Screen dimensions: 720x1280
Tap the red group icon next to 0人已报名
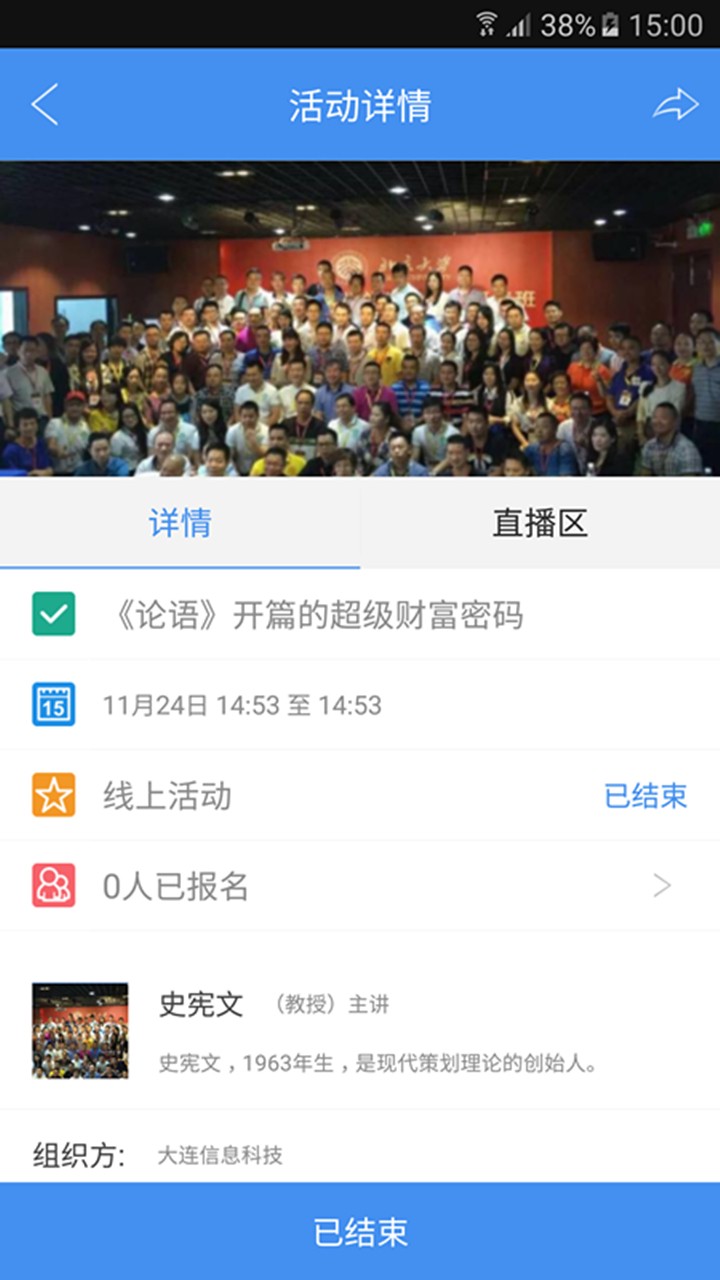(x=55, y=886)
